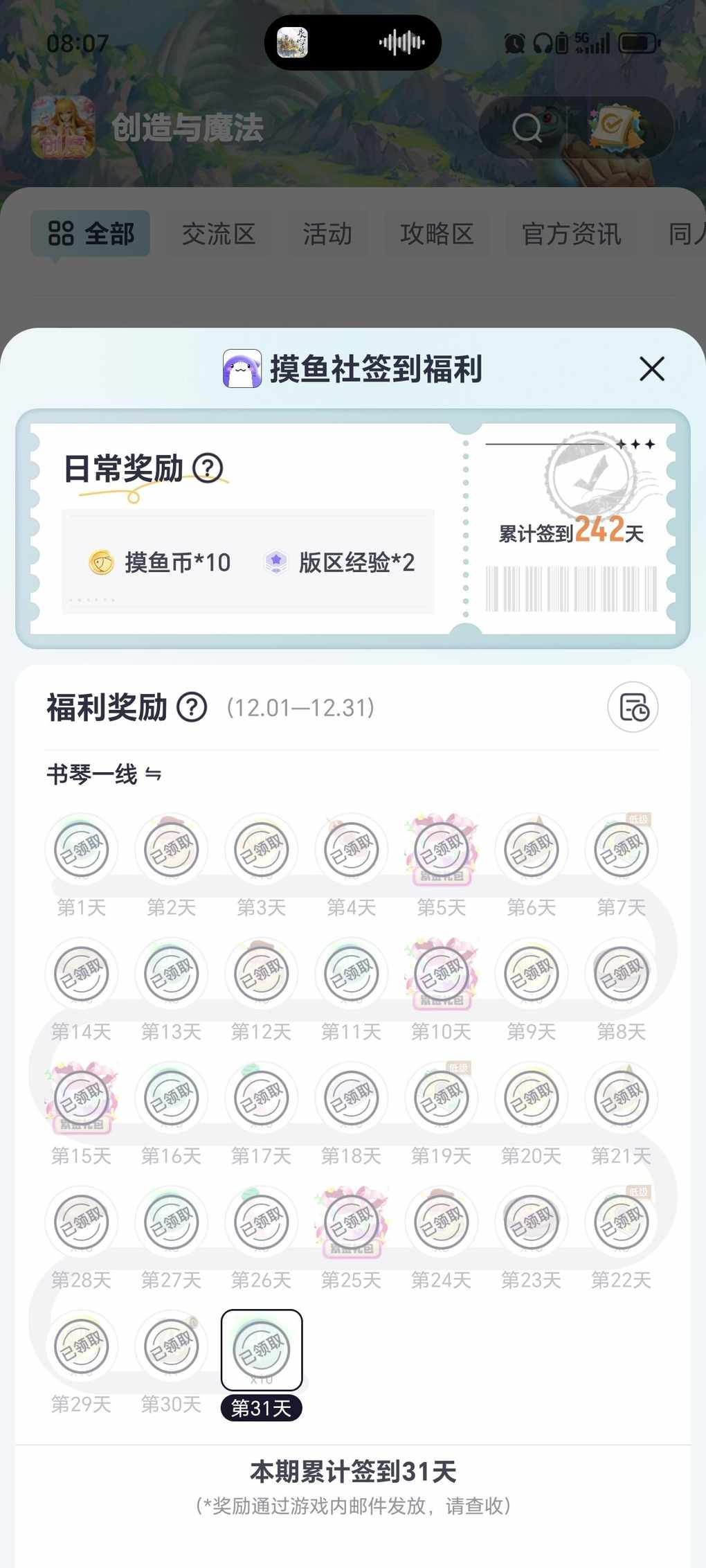Viewport: 706px width, 1568px height.
Task: Open the sign-in history record icon
Action: coord(633,708)
